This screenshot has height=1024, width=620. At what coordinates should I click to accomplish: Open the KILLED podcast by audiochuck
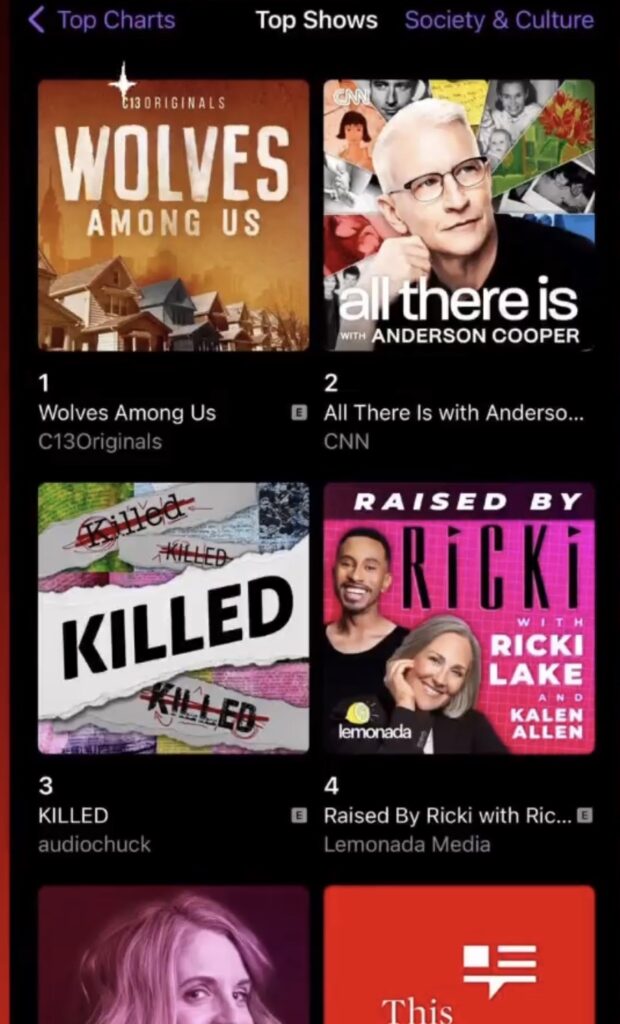point(173,618)
